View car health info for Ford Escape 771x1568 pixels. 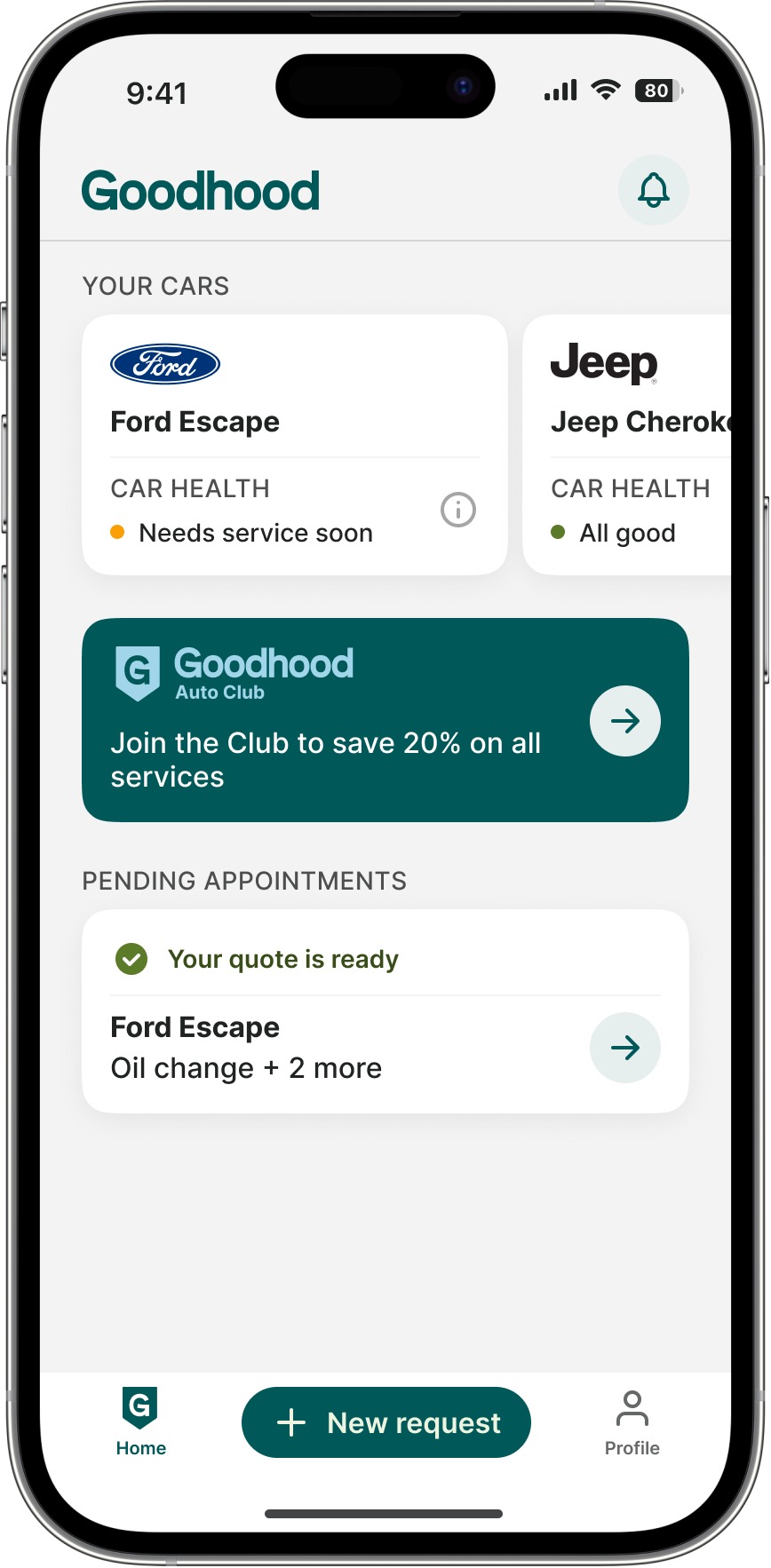[458, 510]
